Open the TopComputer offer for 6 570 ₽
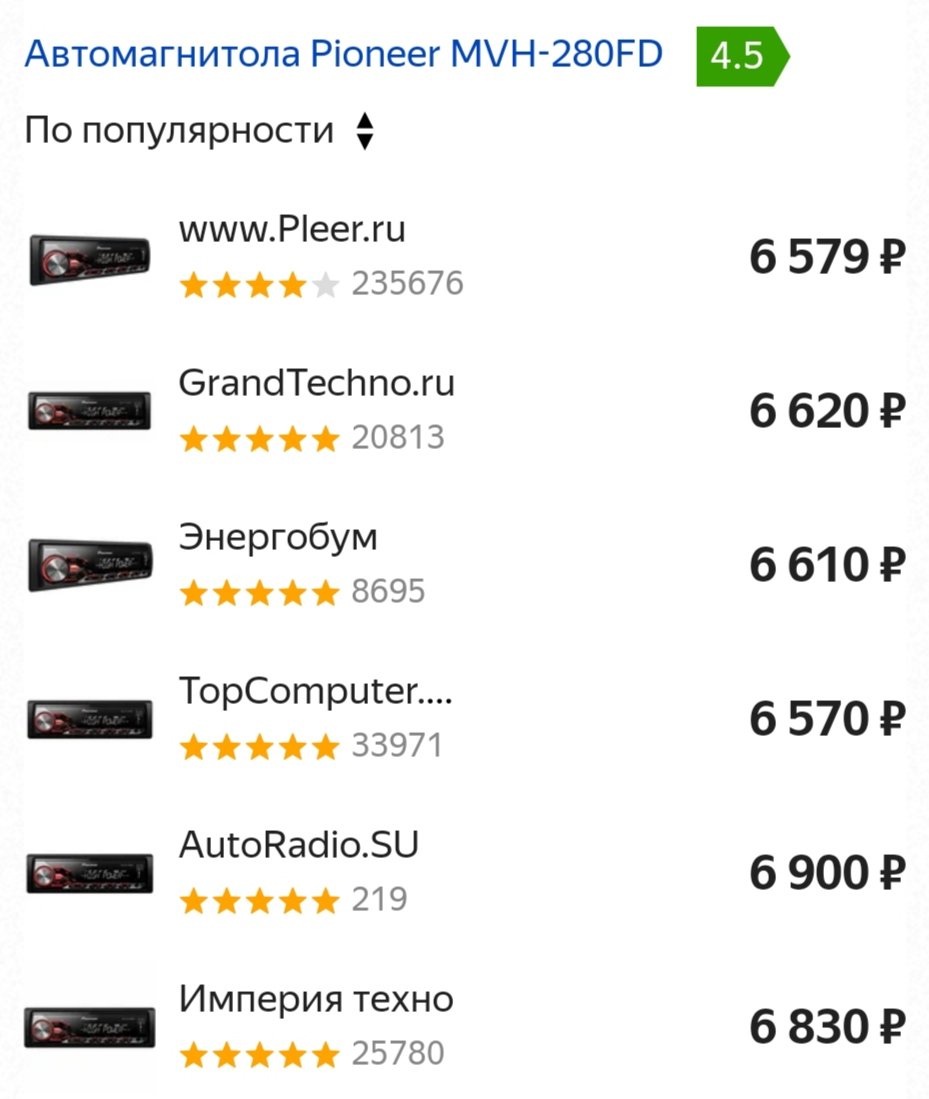Screen dimensions: 929x1099 [315, 691]
